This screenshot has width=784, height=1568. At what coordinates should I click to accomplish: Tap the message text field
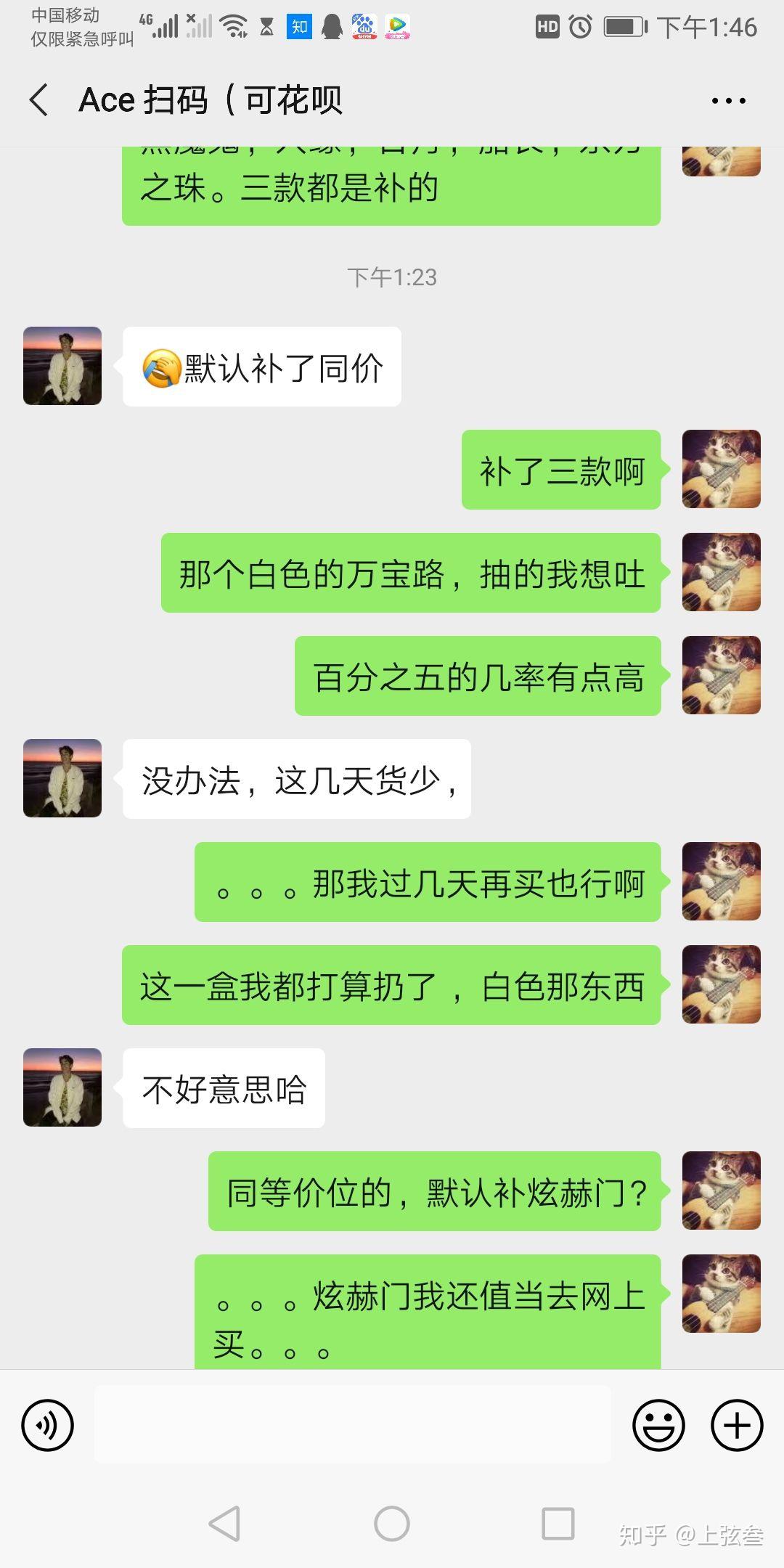click(352, 1424)
